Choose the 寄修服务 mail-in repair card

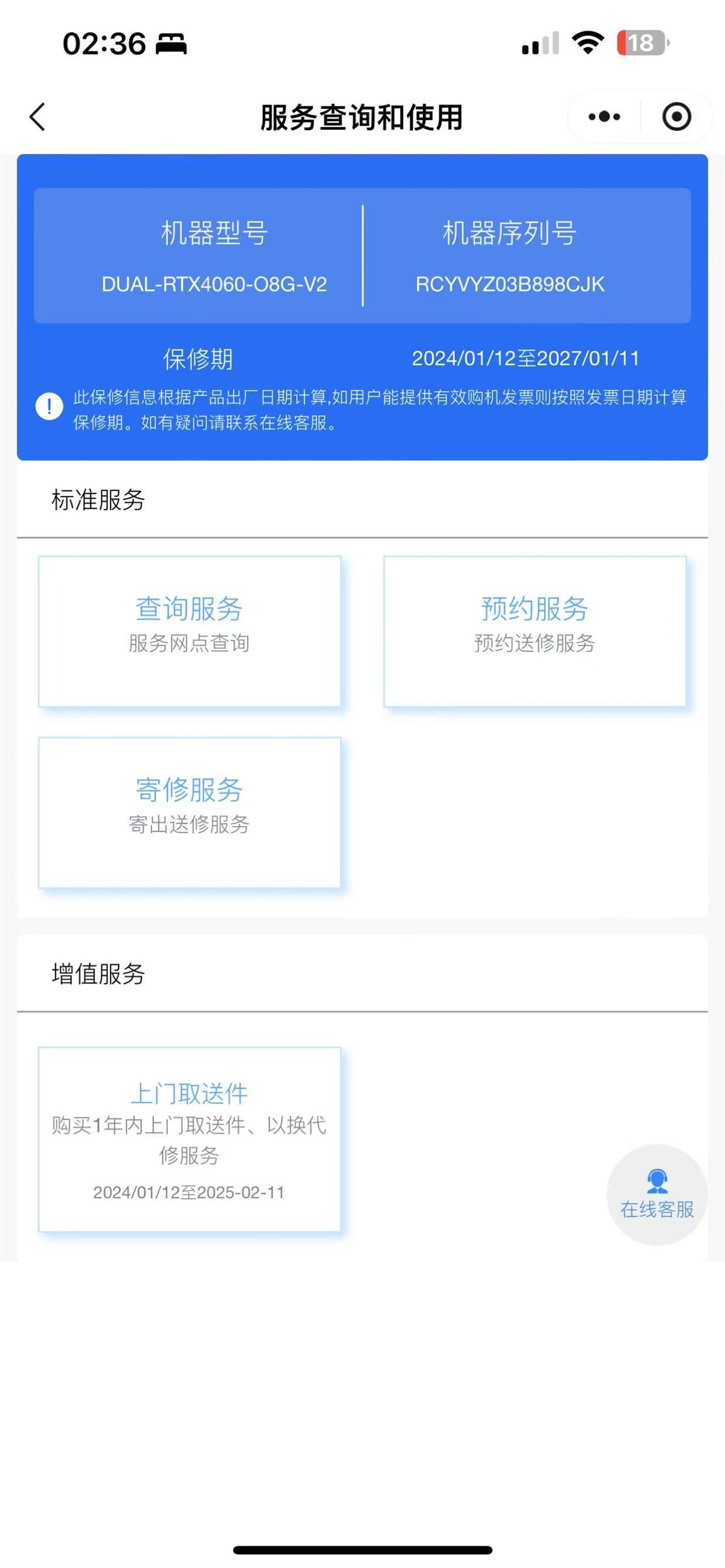pyautogui.click(x=190, y=812)
